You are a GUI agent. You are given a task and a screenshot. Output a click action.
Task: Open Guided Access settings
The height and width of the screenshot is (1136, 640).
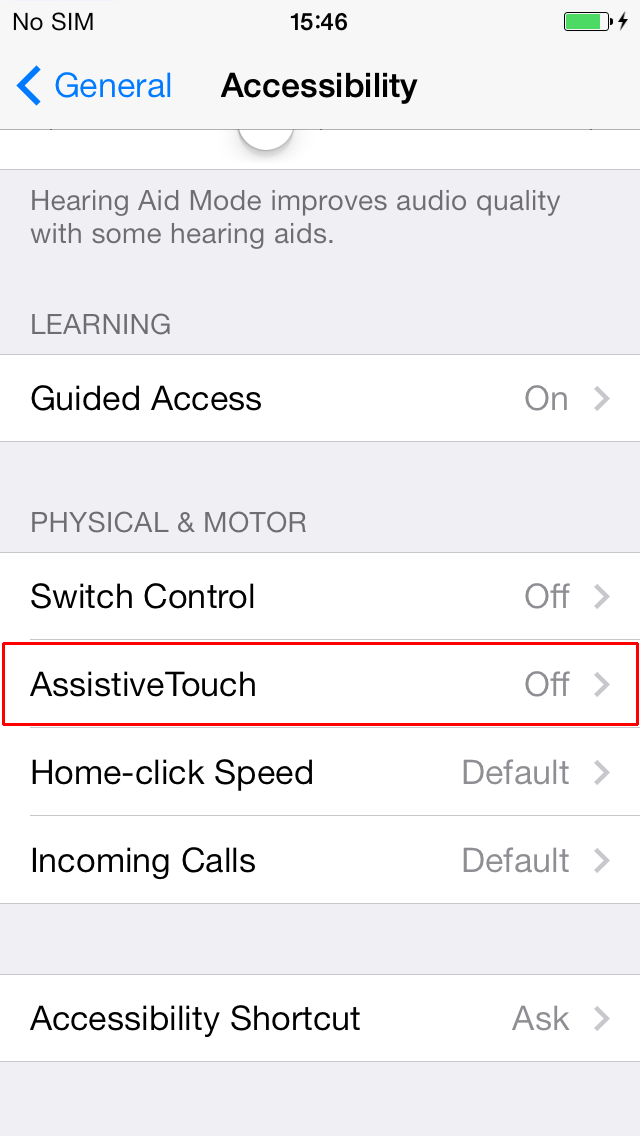[320, 398]
